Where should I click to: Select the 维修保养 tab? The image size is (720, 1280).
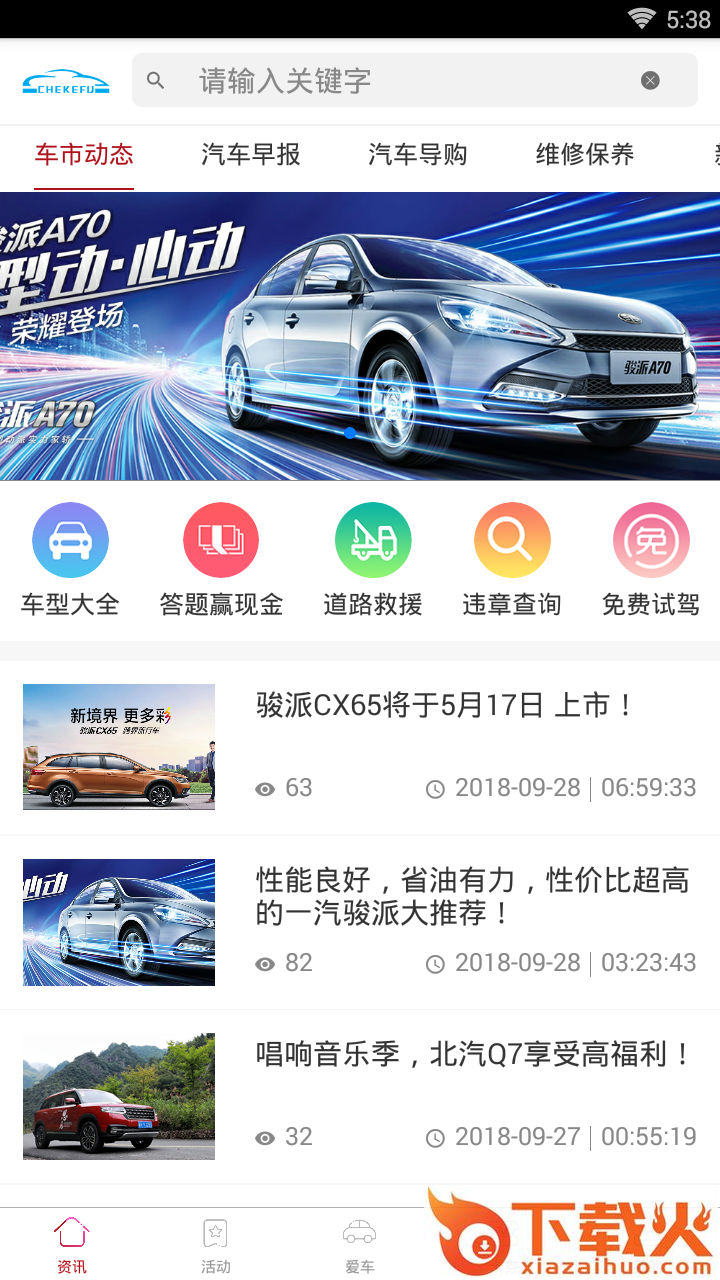585,155
